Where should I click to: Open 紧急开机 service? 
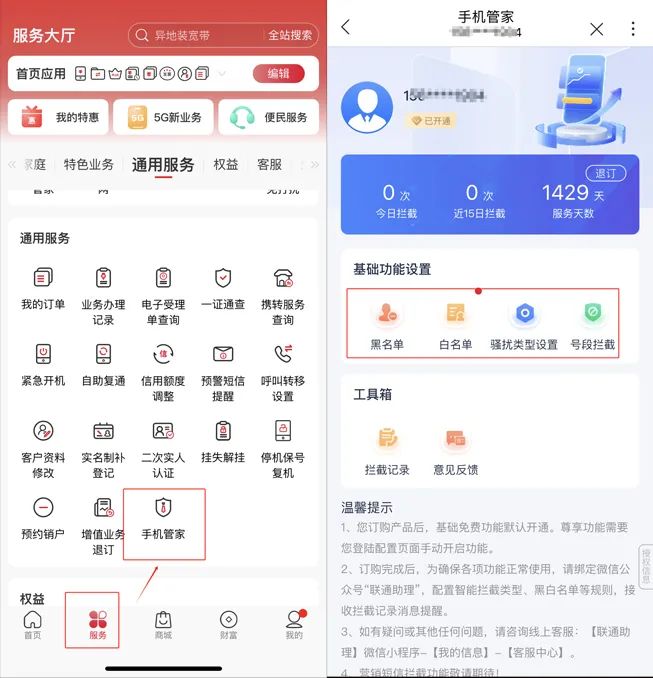pos(43,365)
